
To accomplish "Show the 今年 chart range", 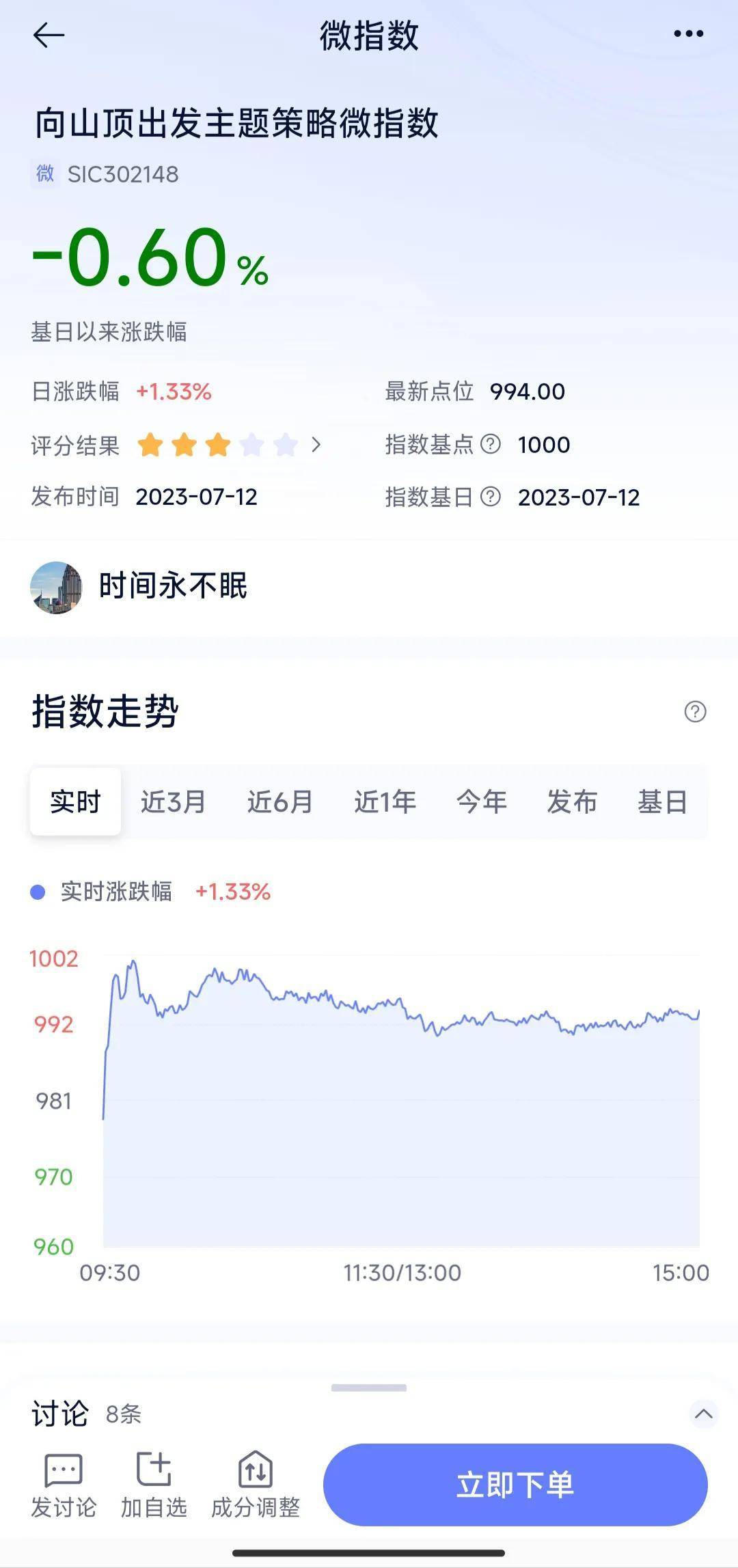I will pyautogui.click(x=482, y=801).
